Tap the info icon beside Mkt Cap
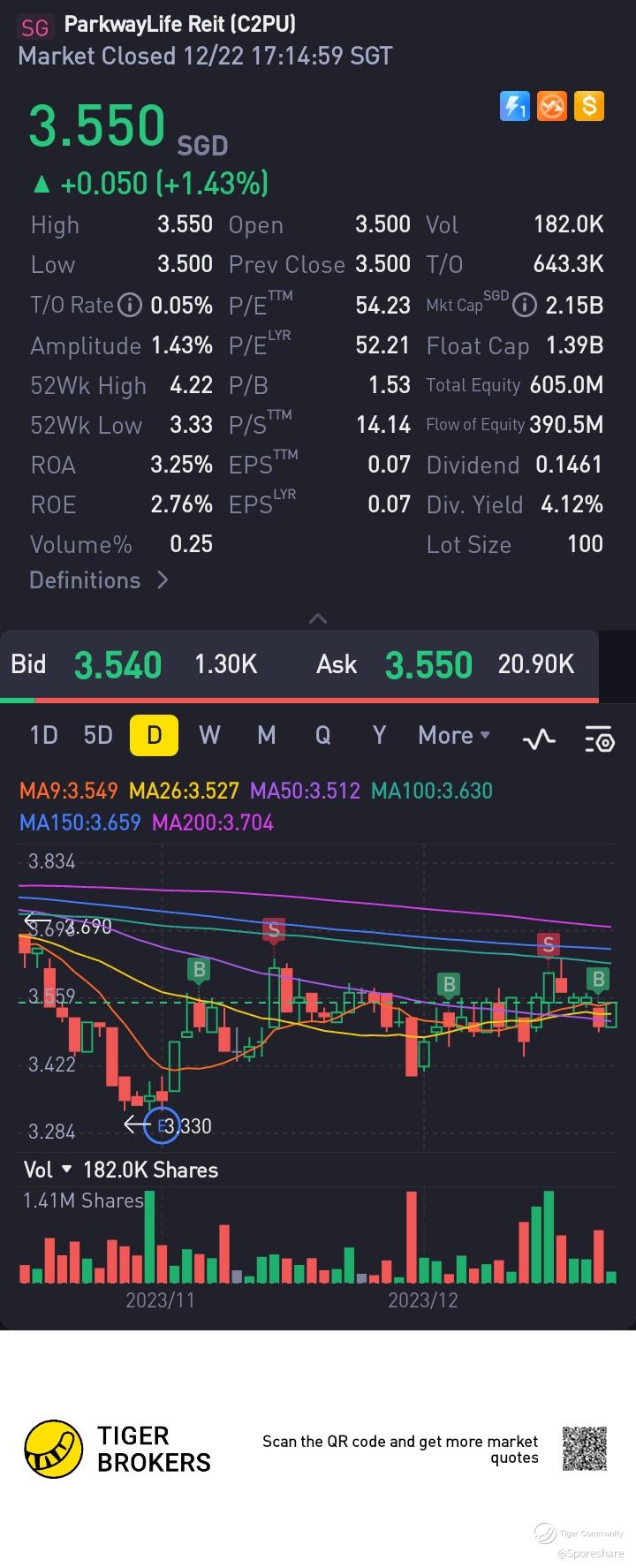 525,306
